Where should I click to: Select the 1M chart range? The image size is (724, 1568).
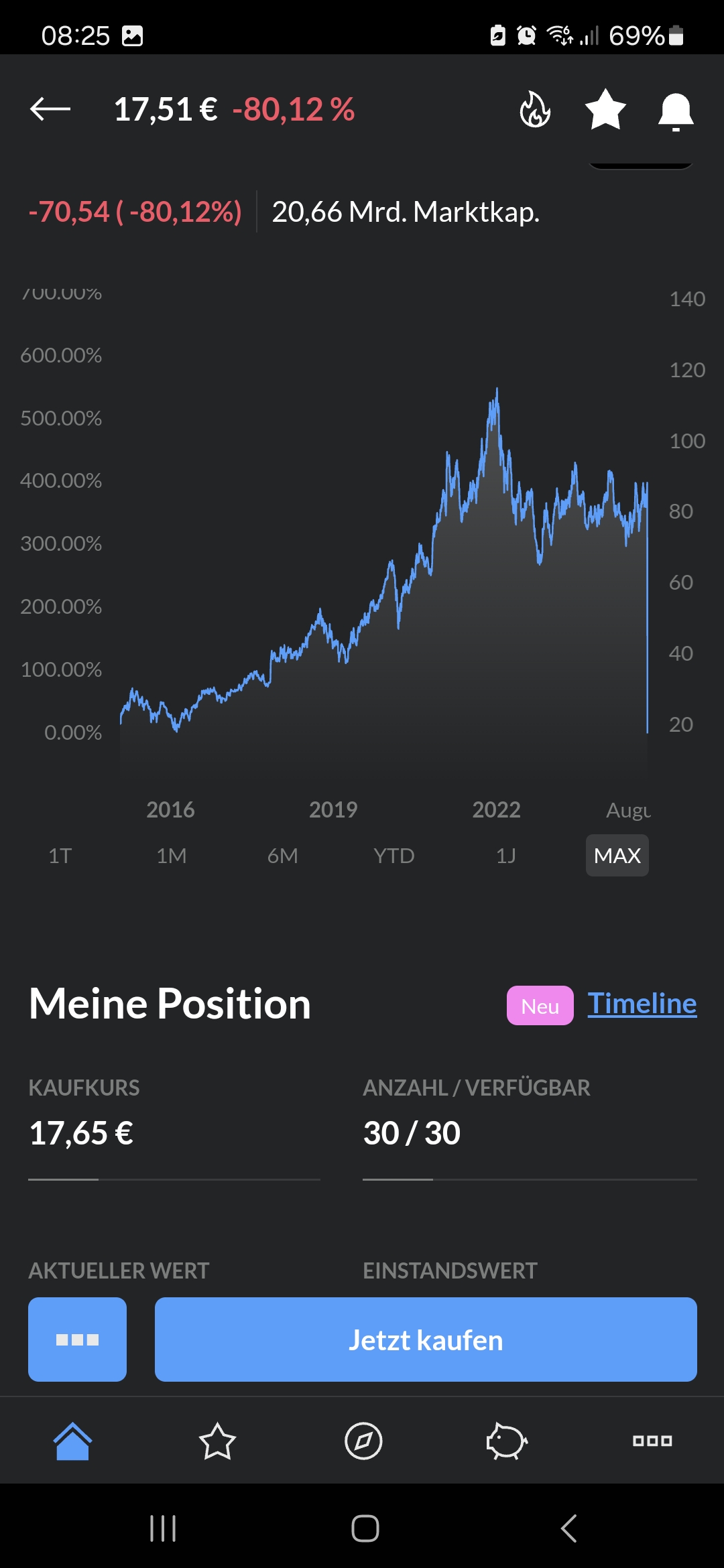(171, 856)
